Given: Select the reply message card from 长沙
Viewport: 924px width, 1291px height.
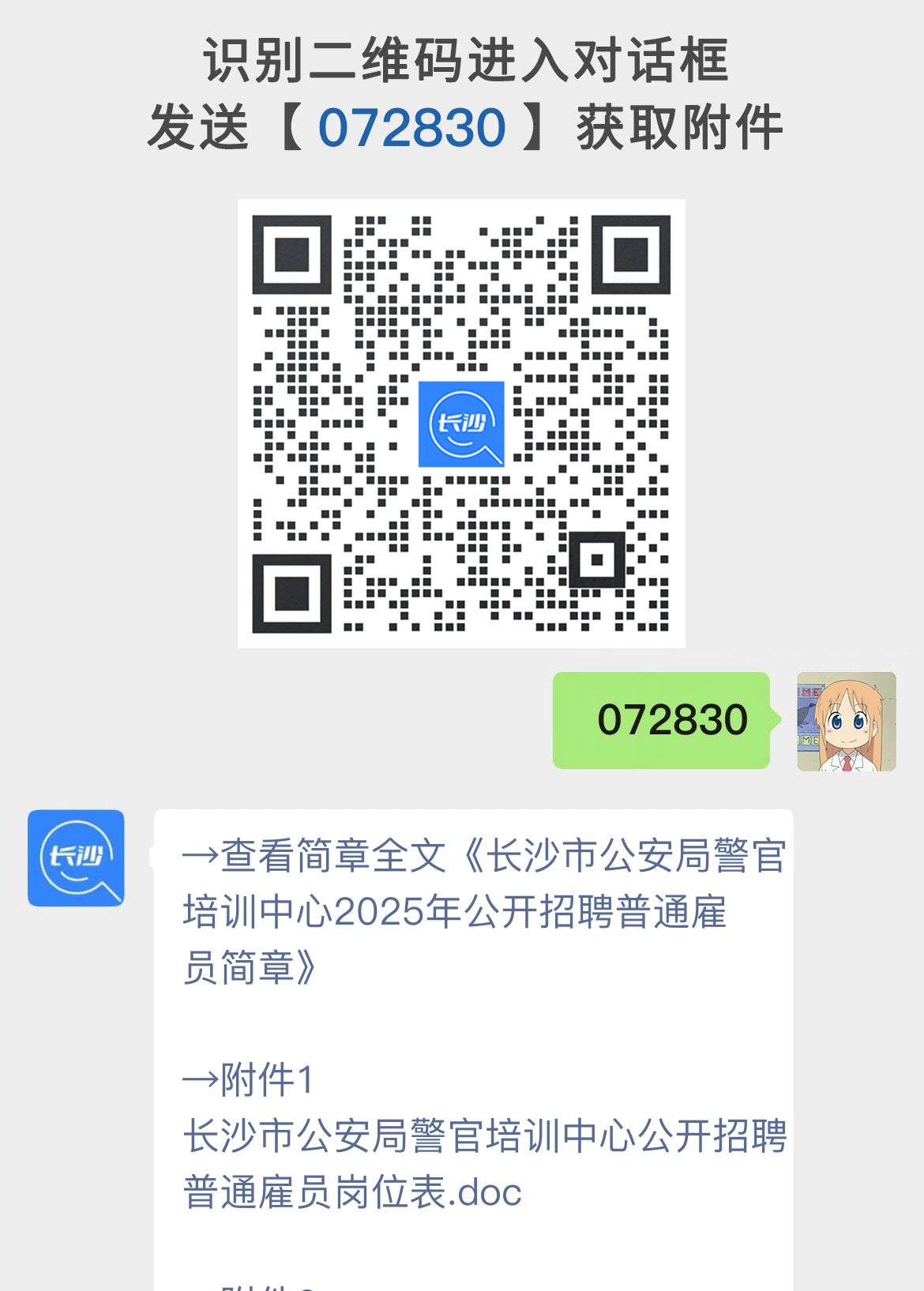Looking at the screenshot, I should (474, 1026).
